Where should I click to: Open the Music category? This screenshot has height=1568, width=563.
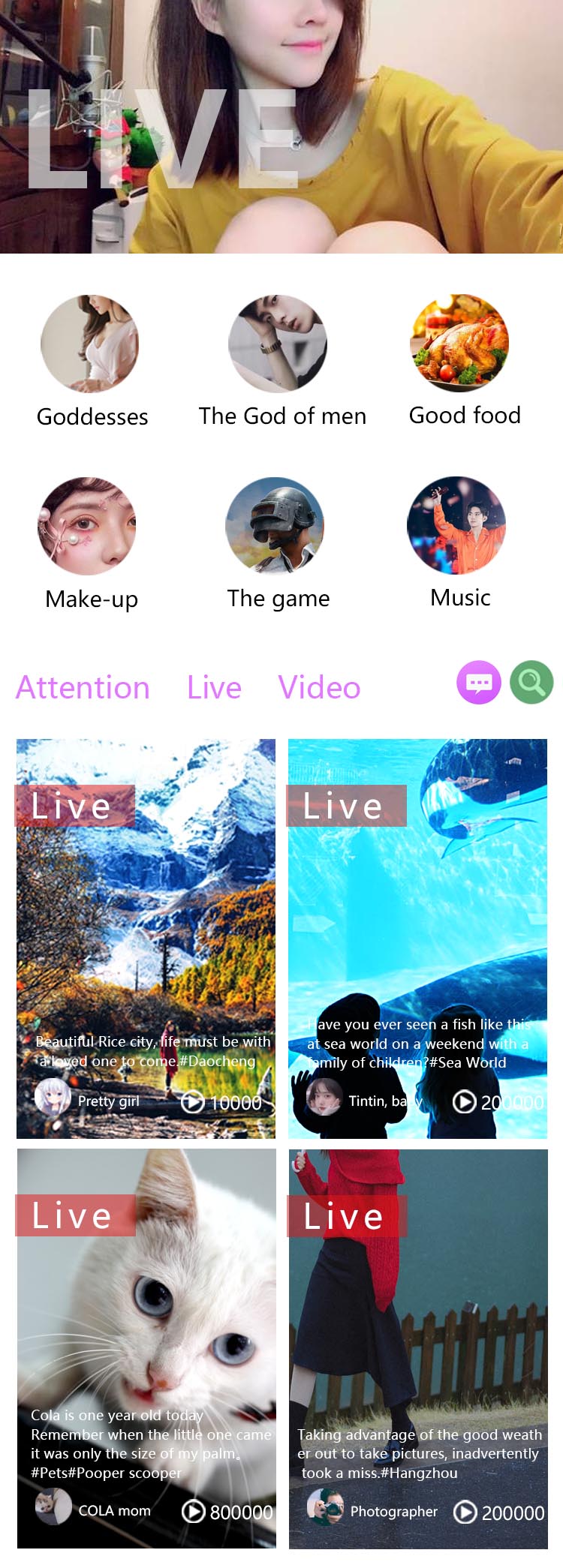tap(456, 524)
